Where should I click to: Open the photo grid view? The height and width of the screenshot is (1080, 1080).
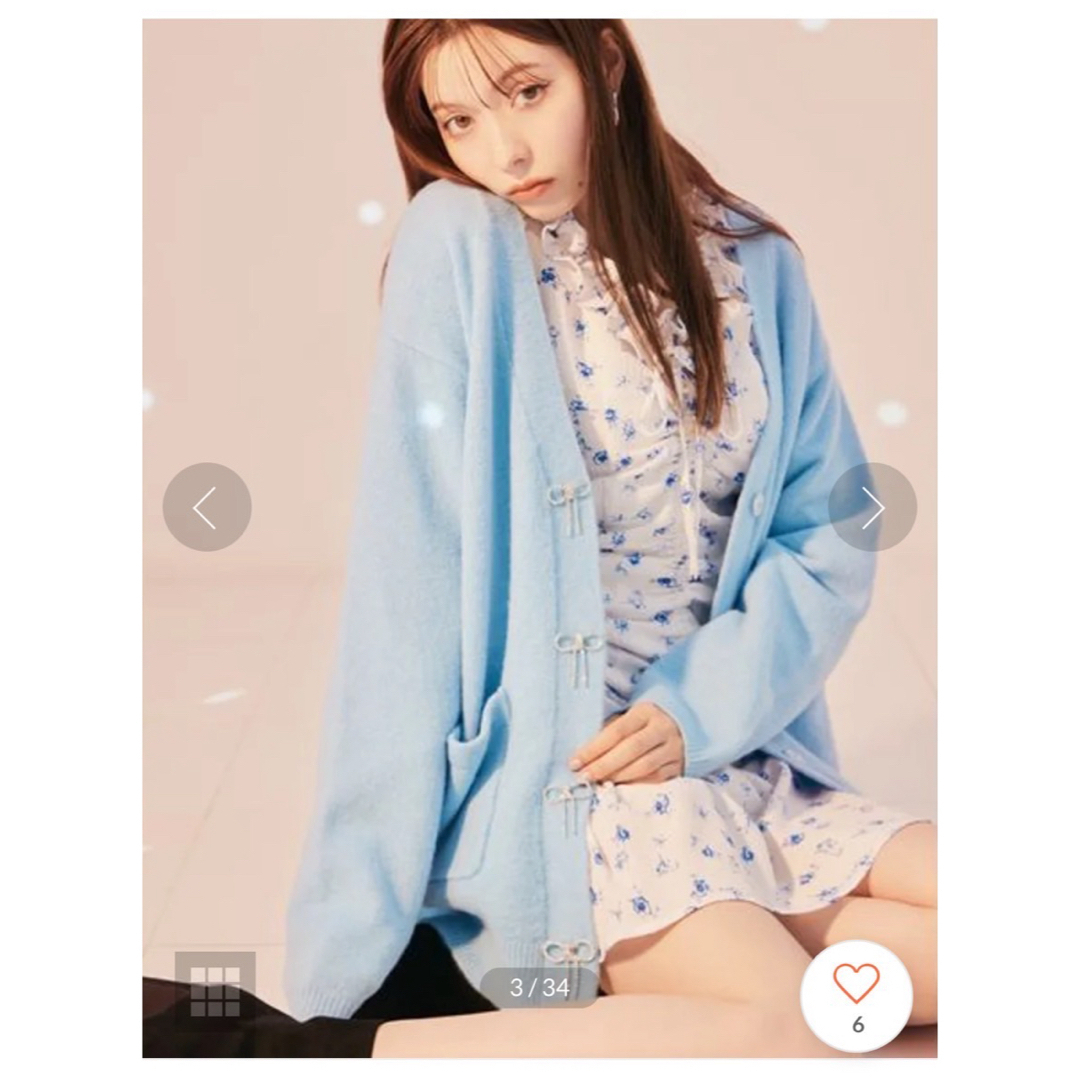click(x=214, y=990)
